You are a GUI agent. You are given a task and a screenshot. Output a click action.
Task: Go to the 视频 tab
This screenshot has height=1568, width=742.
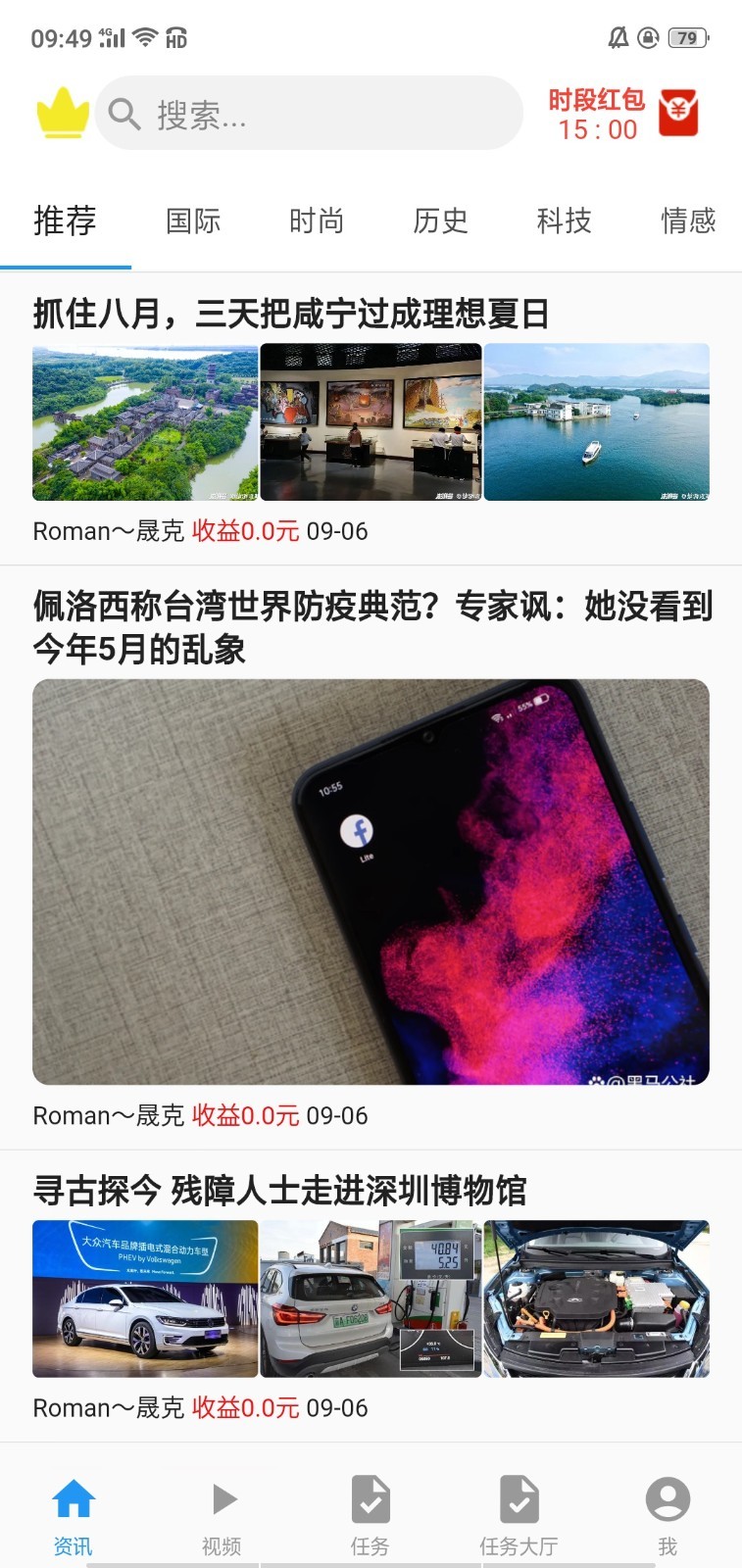(222, 1515)
